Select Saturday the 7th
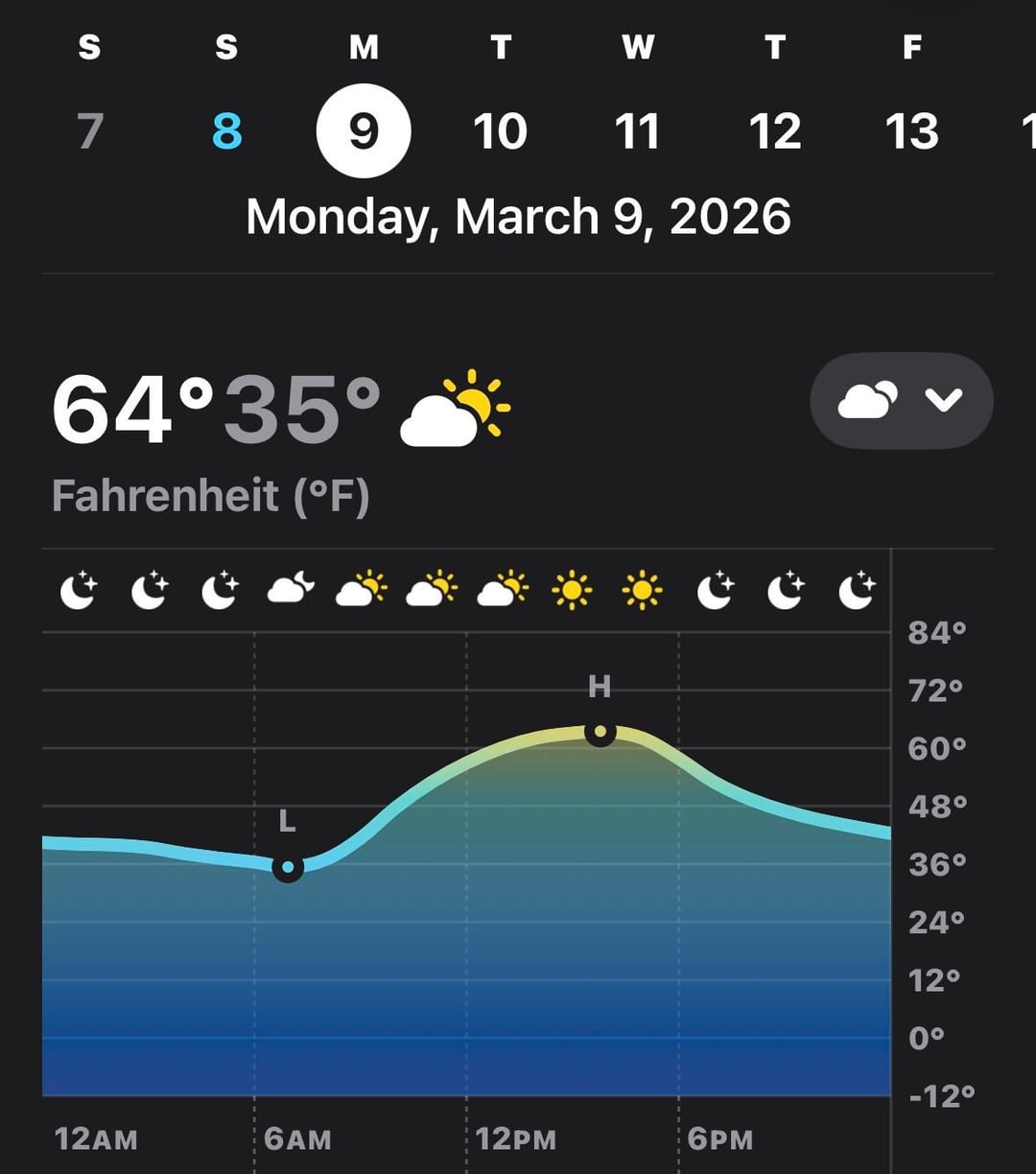The width and height of the screenshot is (1036, 1174). coord(89,131)
